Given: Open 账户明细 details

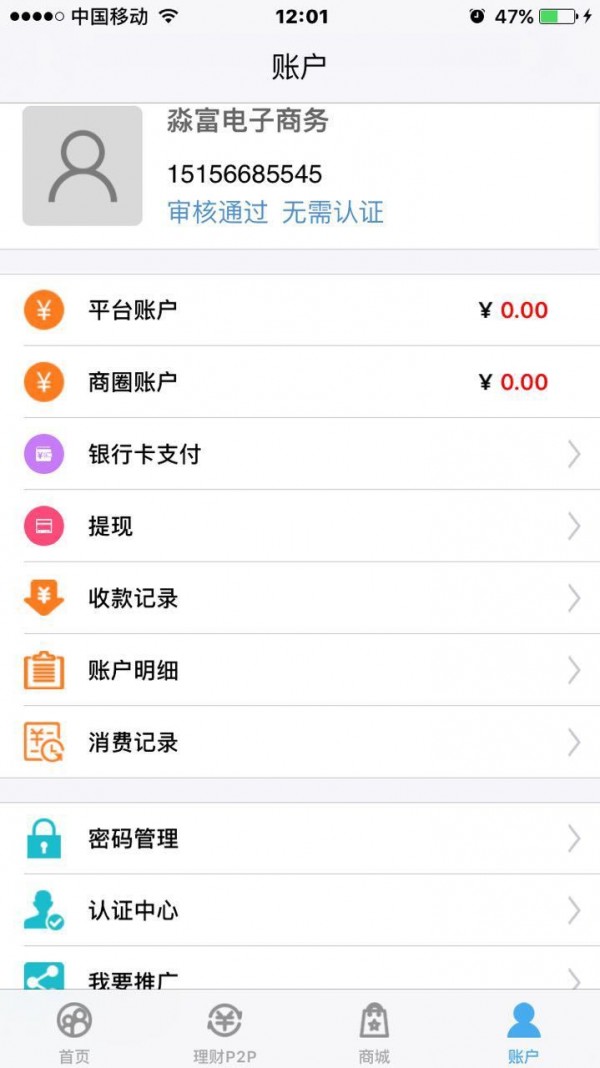Looking at the screenshot, I should pyautogui.click(x=300, y=670).
